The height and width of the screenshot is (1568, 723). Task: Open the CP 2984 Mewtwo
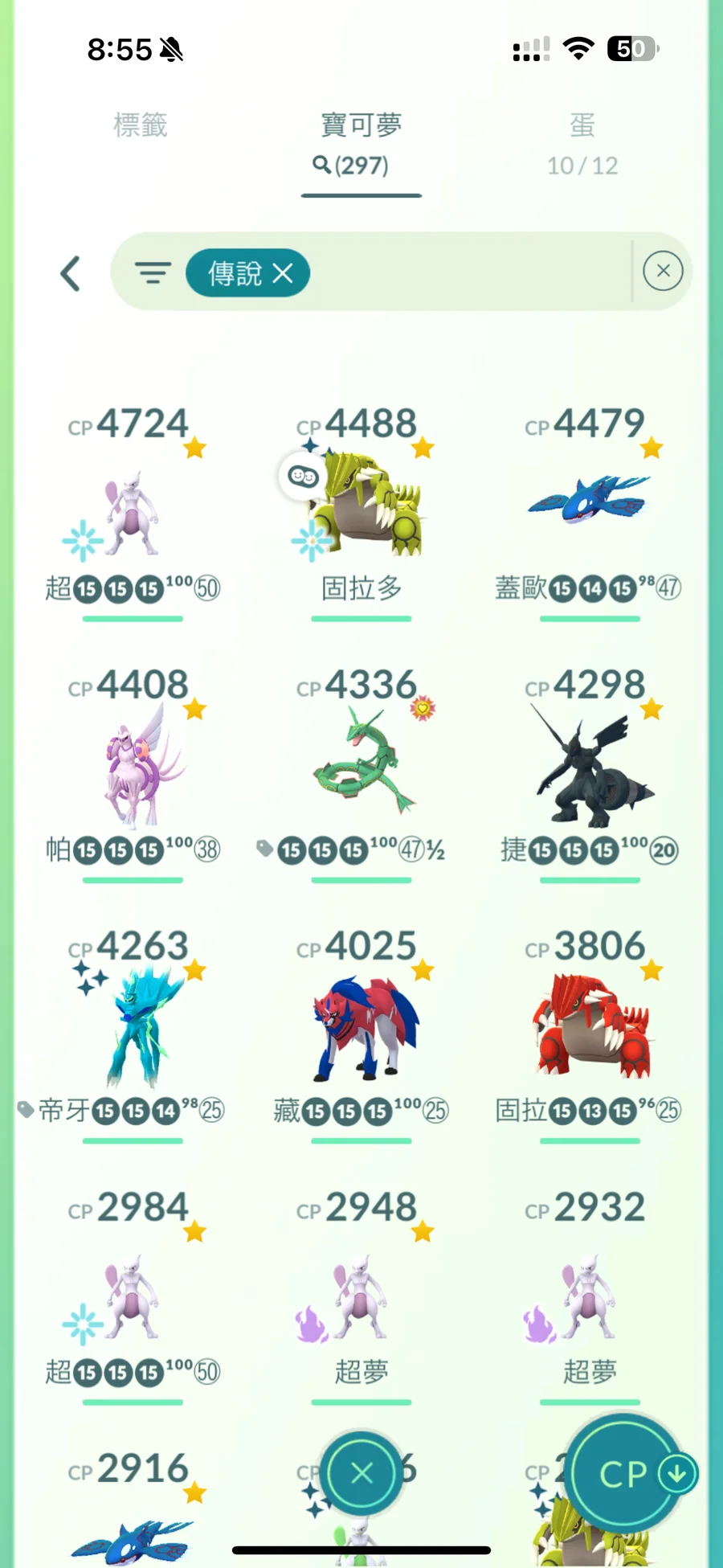[x=131, y=1294]
